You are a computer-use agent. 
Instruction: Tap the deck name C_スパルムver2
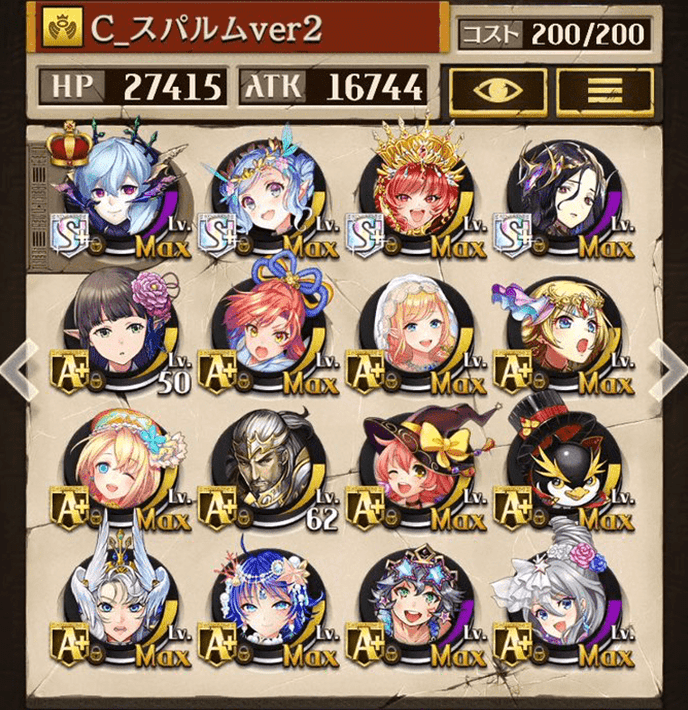coord(210,31)
